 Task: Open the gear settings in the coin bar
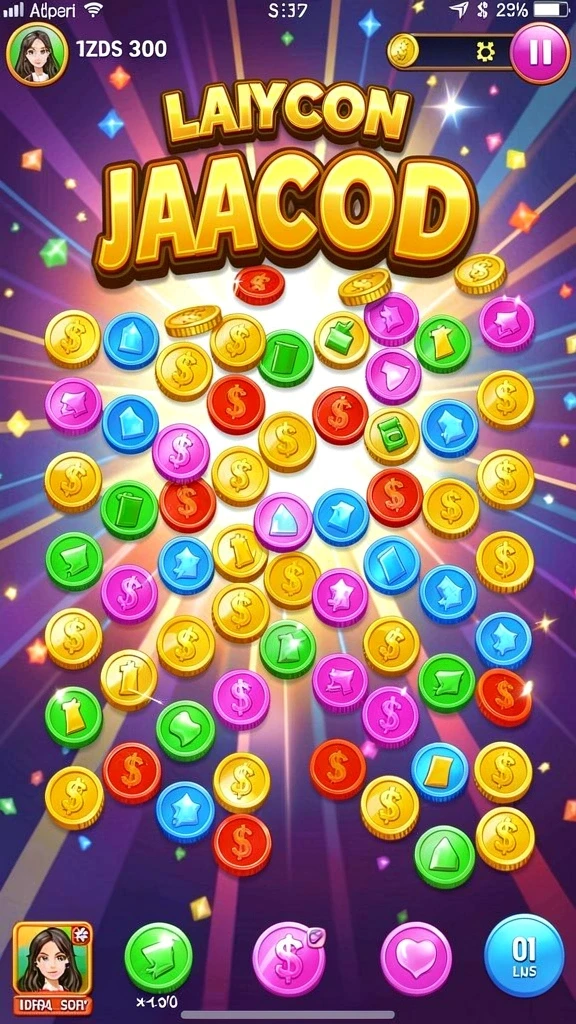pyautogui.click(x=485, y=52)
